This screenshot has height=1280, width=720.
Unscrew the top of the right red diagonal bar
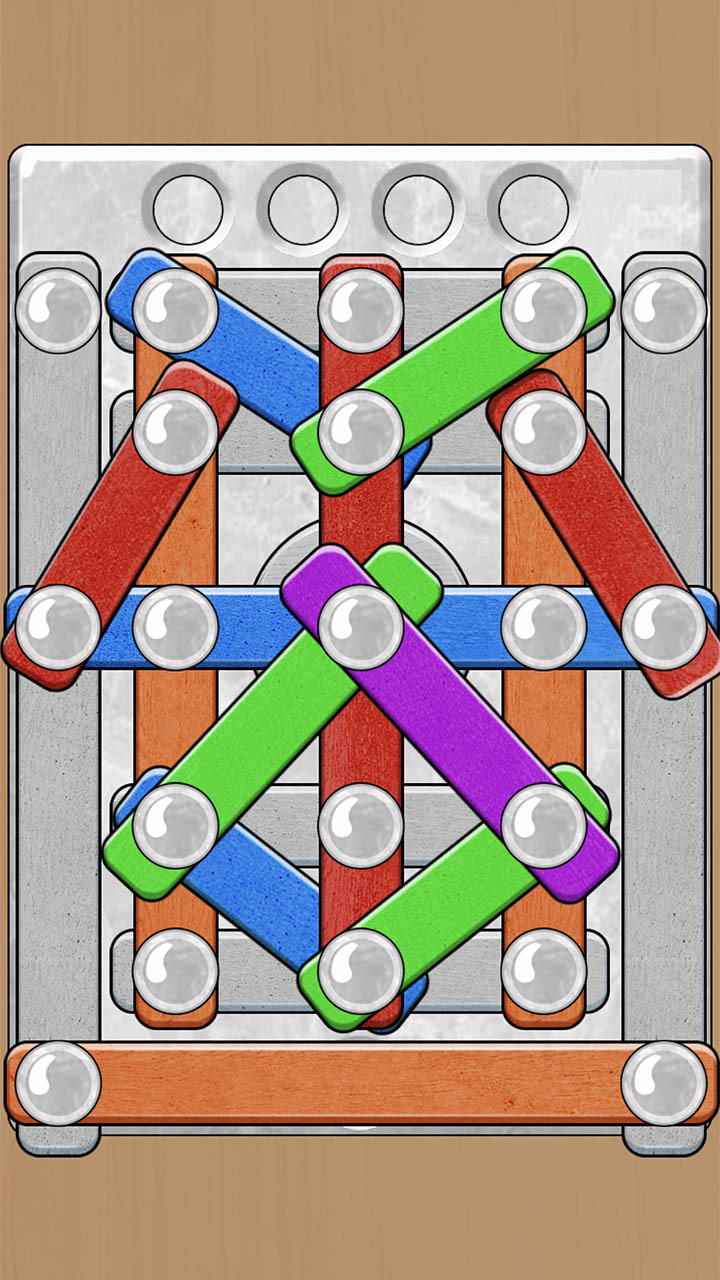click(x=543, y=432)
